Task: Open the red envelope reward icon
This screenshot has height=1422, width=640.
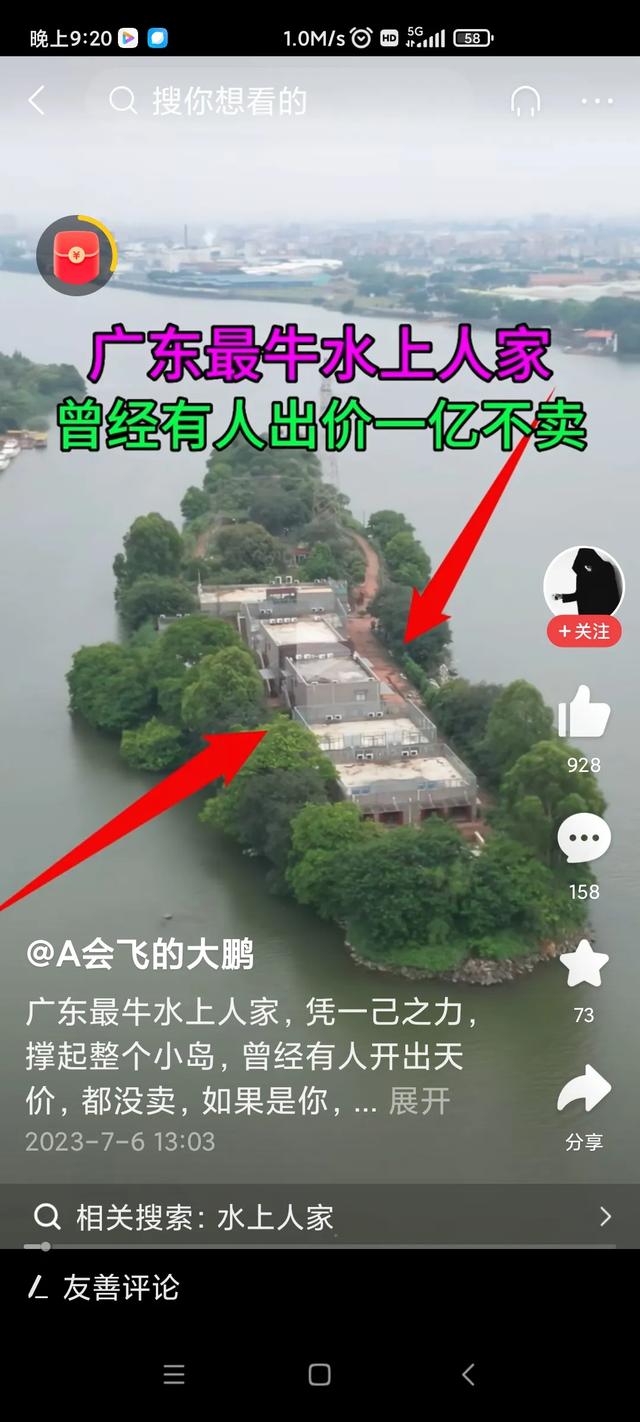Action: [76, 255]
